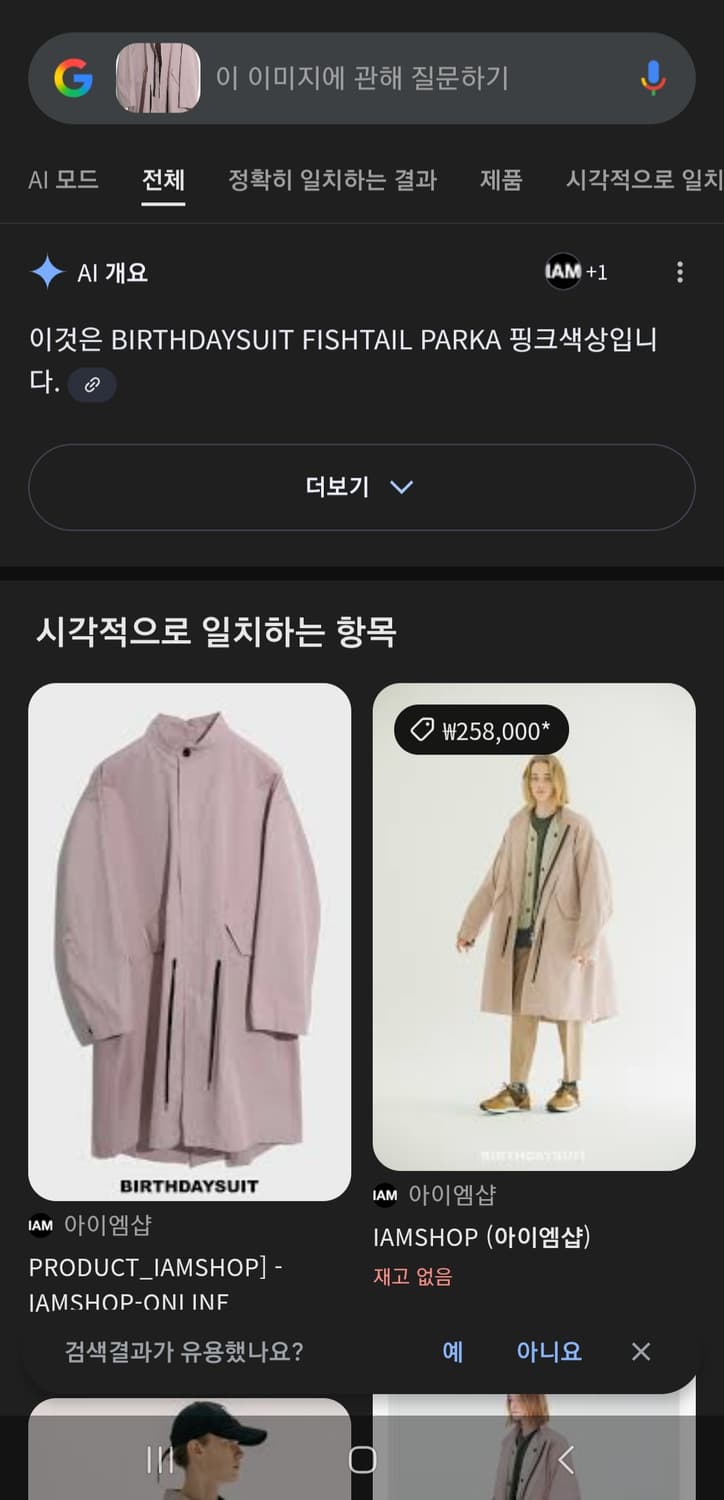Click 아니요 on the feedback prompt
The image size is (724, 1500).
pos(548,1352)
